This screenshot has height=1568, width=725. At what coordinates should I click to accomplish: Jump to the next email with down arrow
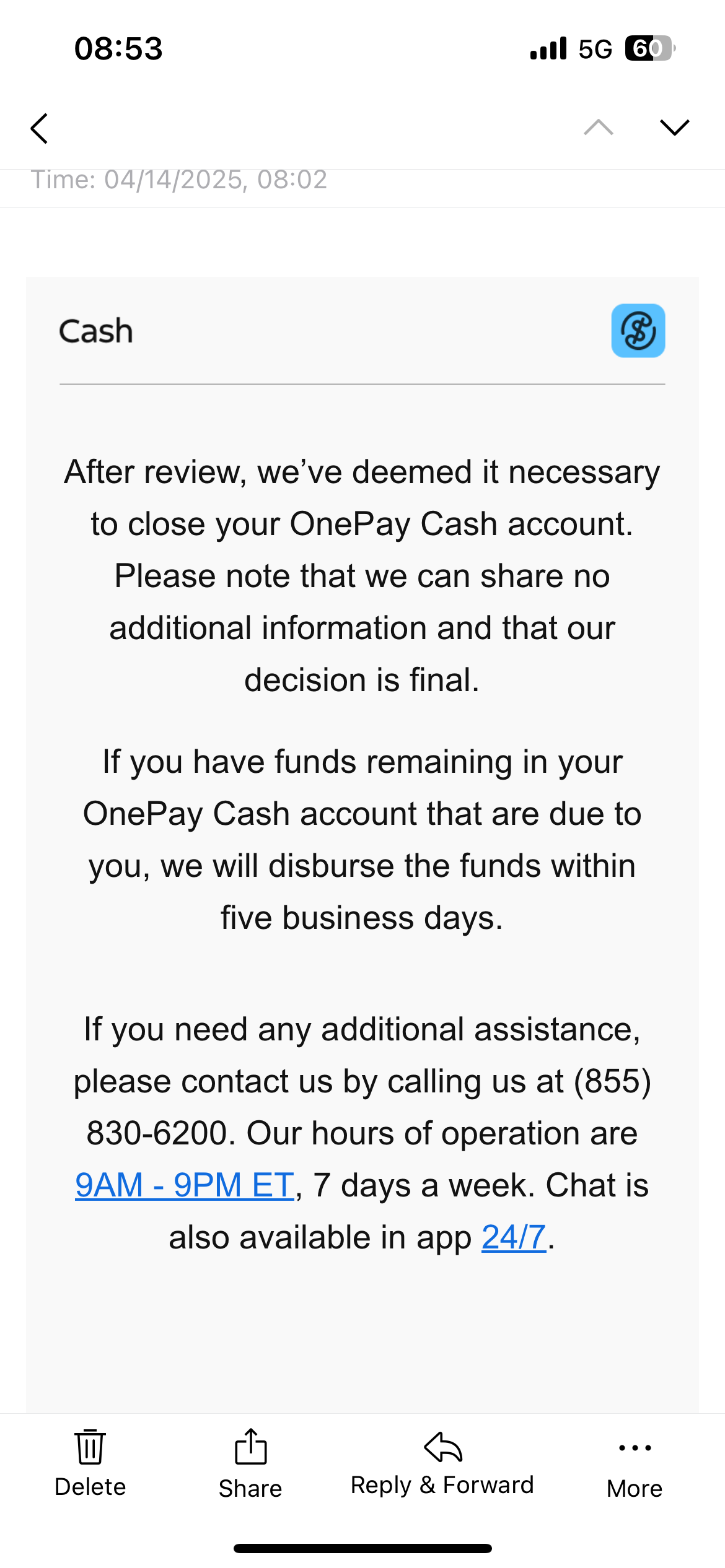674,127
